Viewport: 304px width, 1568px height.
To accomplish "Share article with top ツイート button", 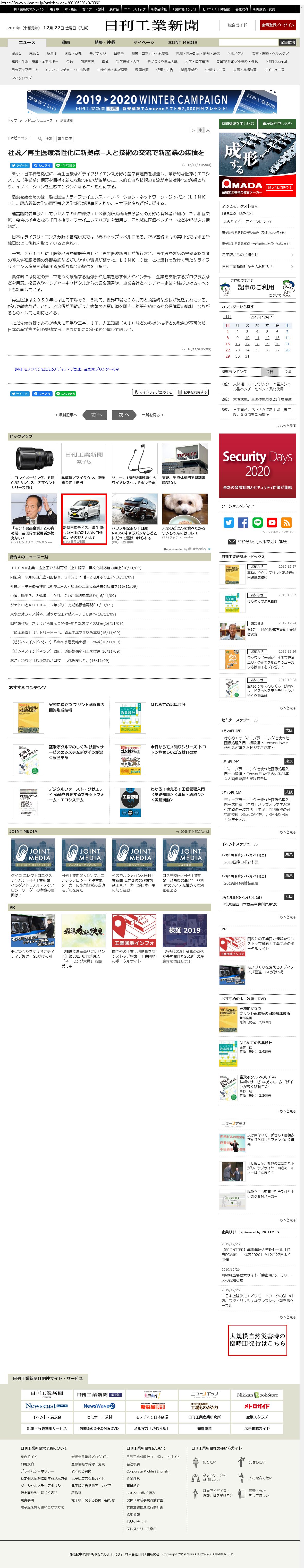I will [20, 165].
